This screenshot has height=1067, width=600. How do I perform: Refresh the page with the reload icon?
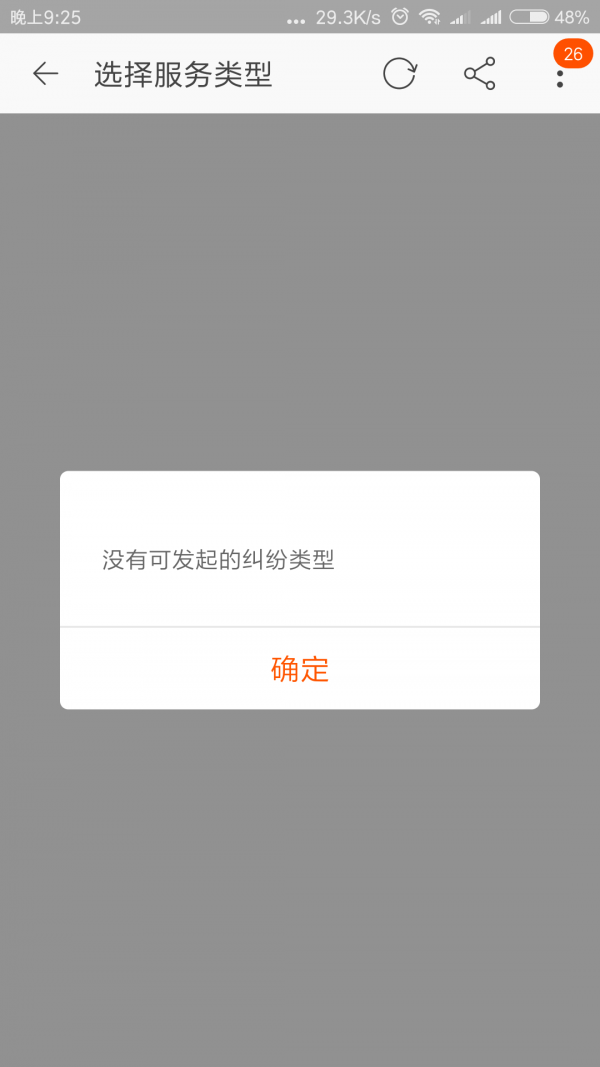[399, 73]
